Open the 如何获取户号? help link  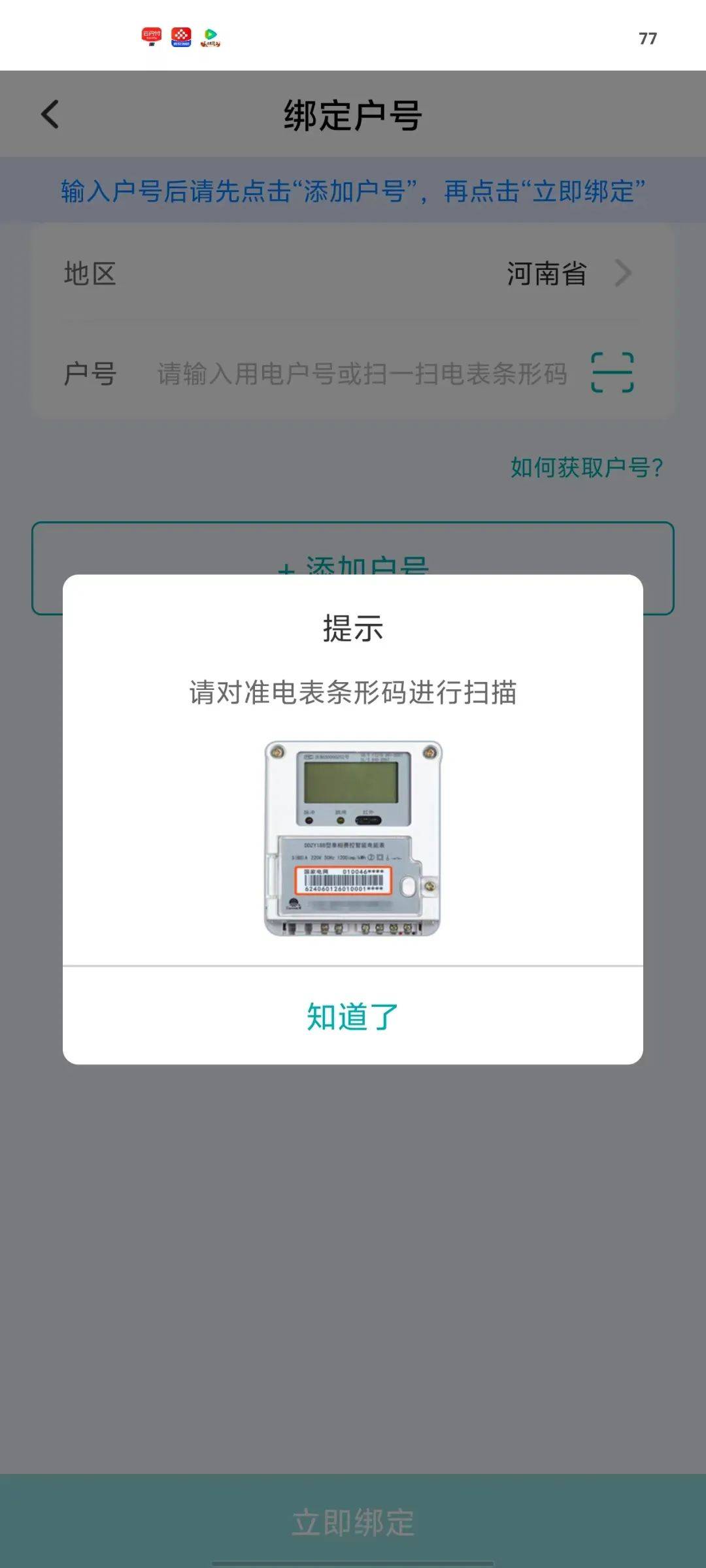(x=586, y=468)
